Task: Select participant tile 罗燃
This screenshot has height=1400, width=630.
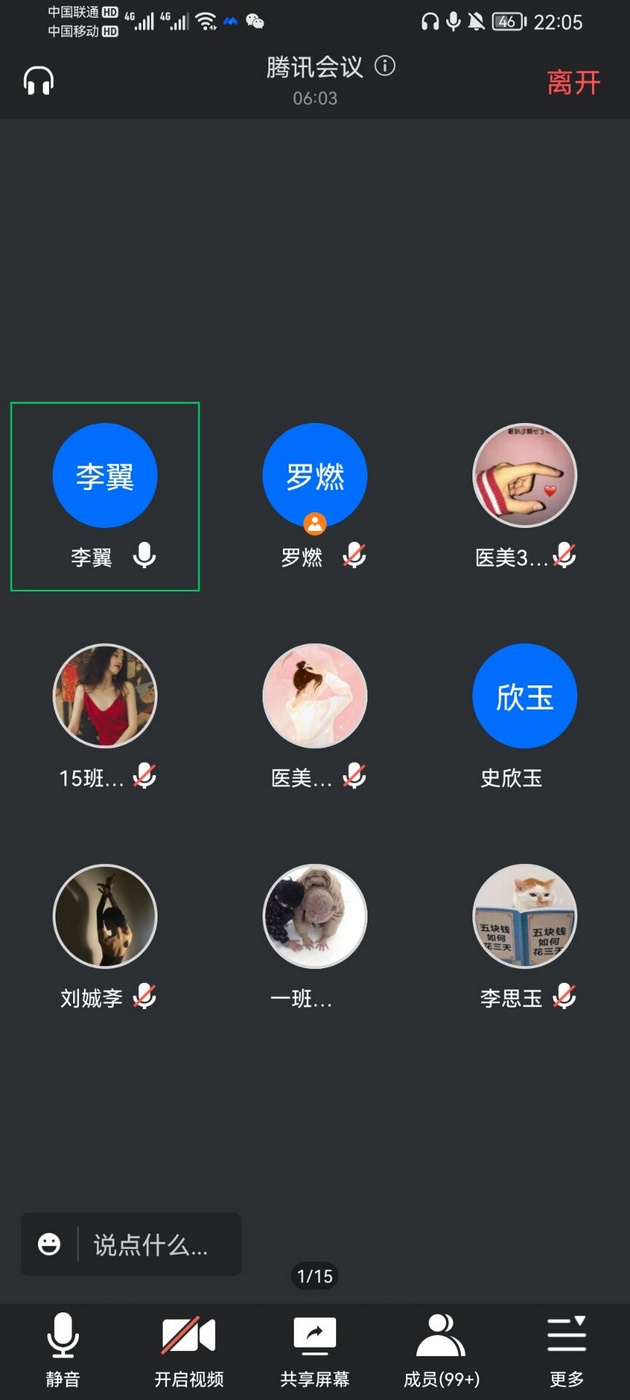Action: 315,477
